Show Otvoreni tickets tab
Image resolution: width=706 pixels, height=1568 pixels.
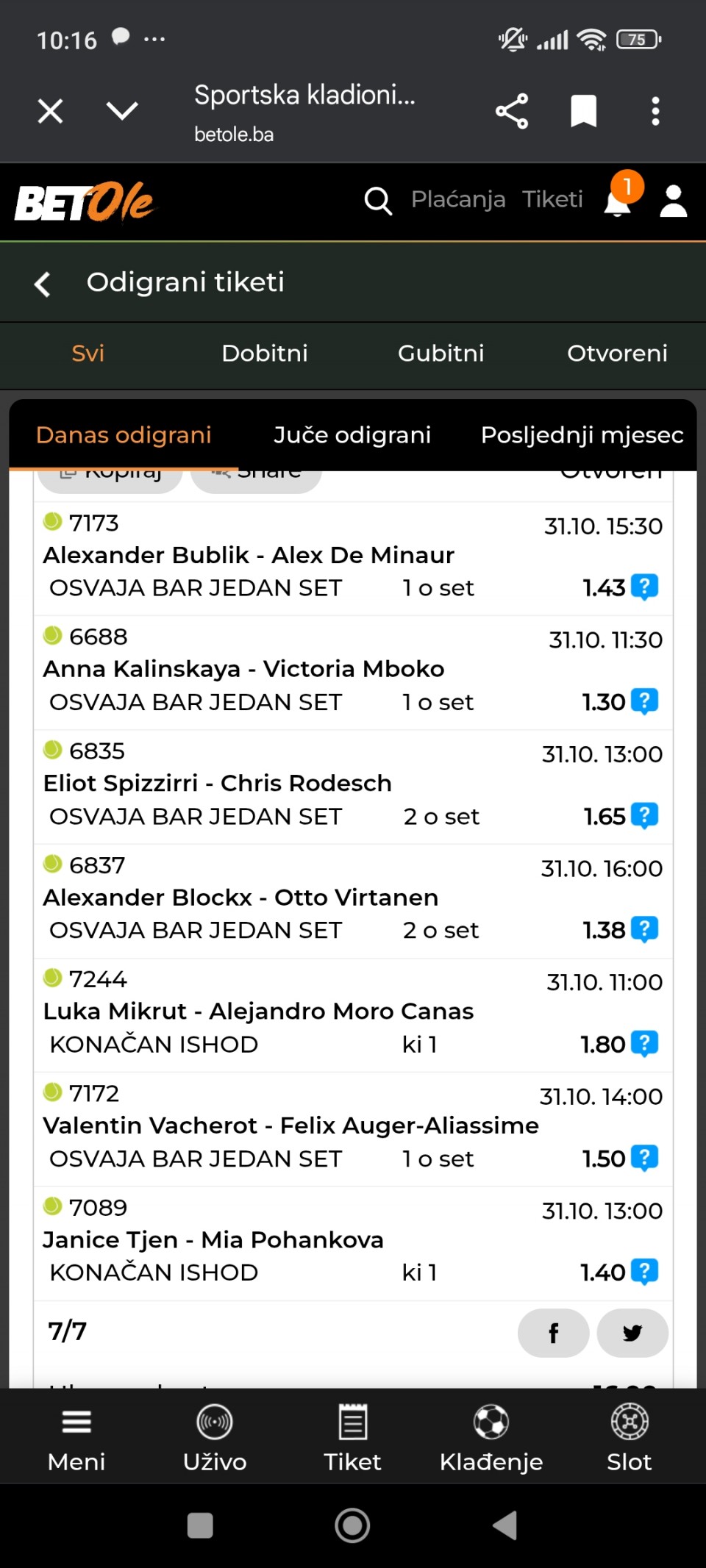point(617,354)
